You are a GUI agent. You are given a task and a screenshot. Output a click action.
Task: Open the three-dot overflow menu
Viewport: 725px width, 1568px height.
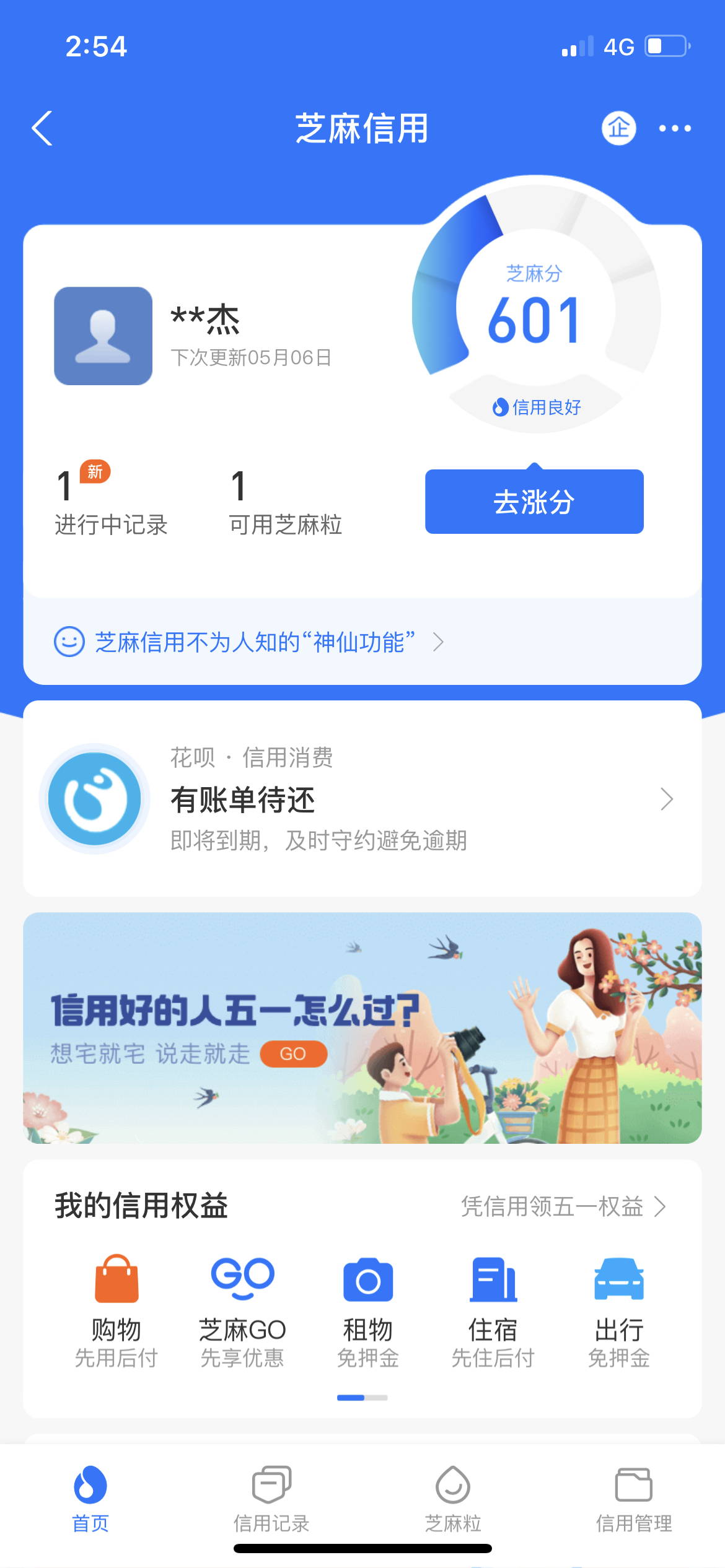pos(675,128)
